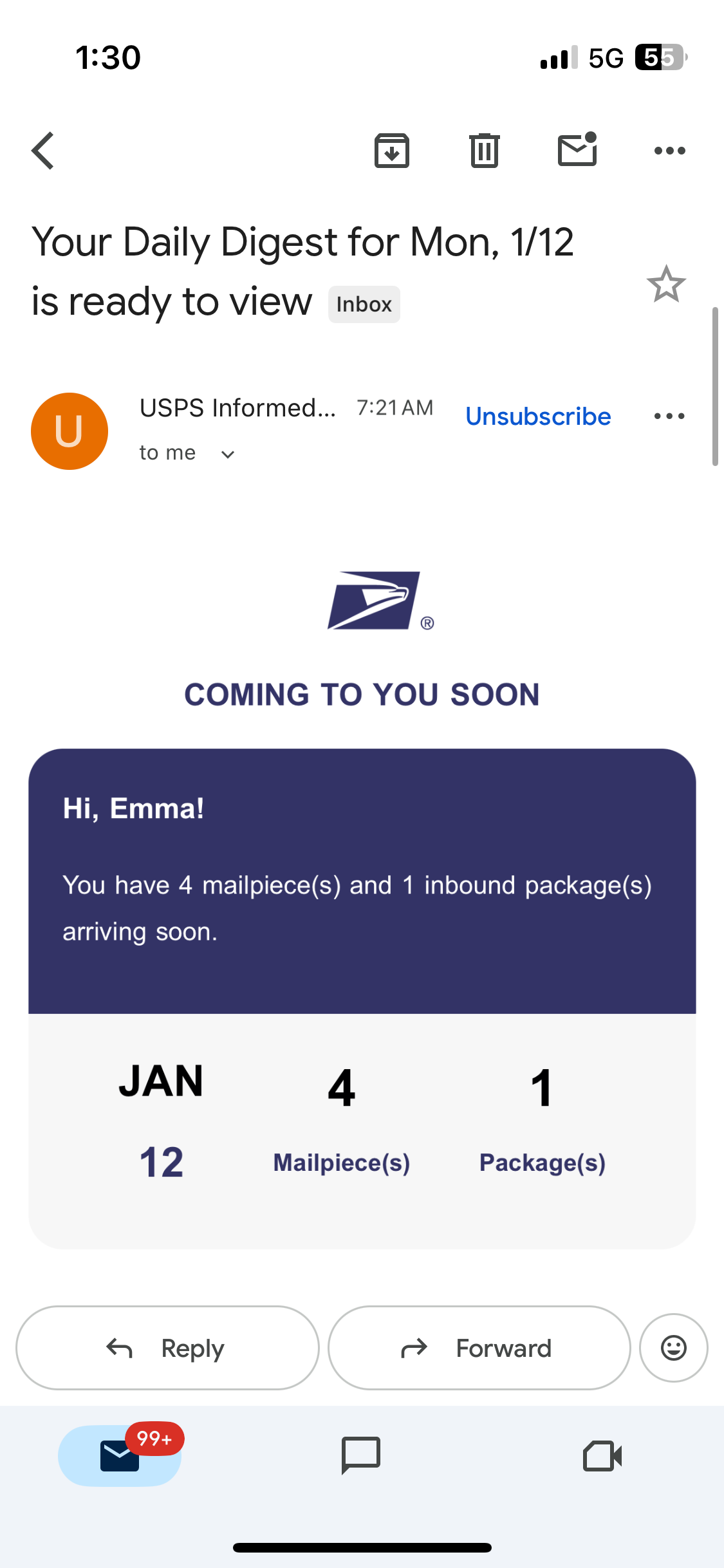
Task: Mark this email as unread
Action: 577,150
